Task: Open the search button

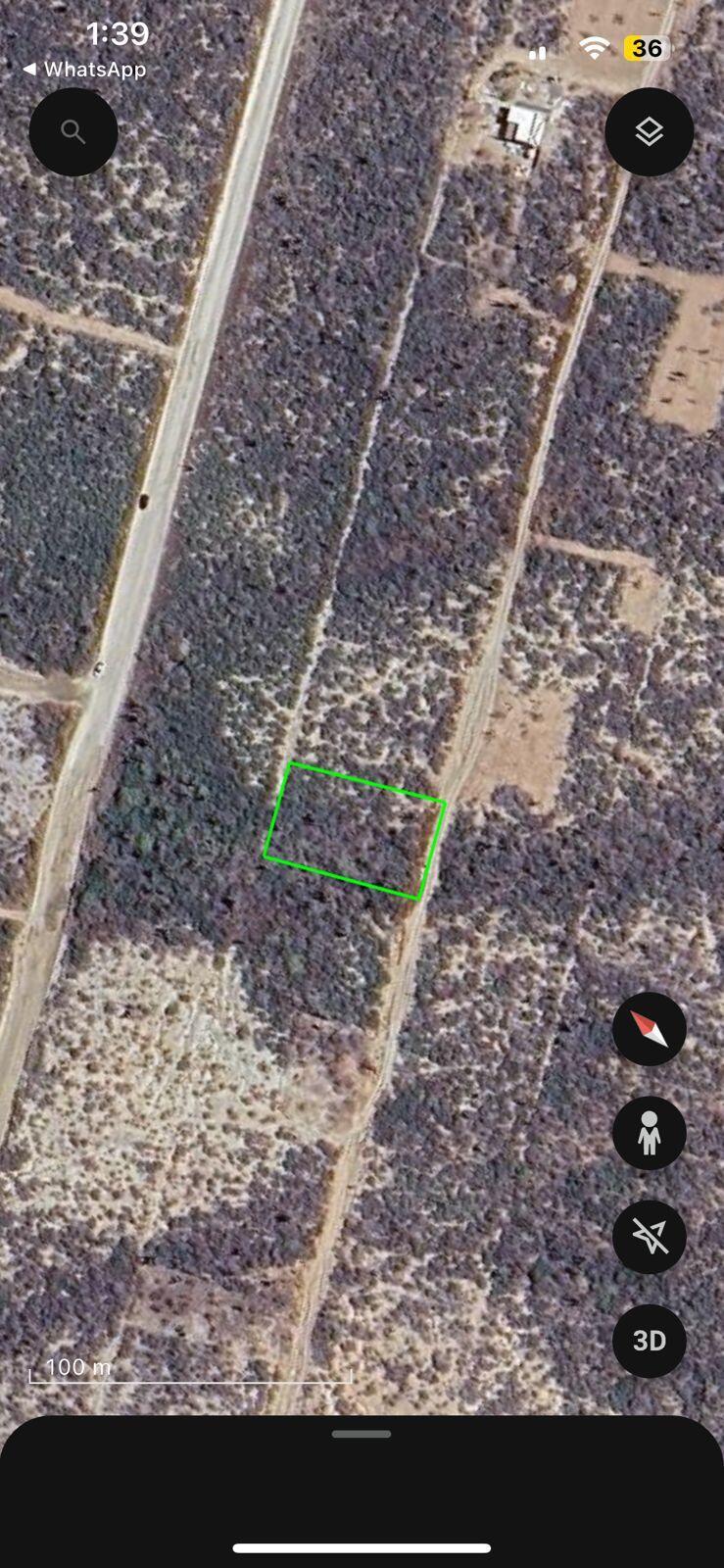Action: pyautogui.click(x=73, y=131)
